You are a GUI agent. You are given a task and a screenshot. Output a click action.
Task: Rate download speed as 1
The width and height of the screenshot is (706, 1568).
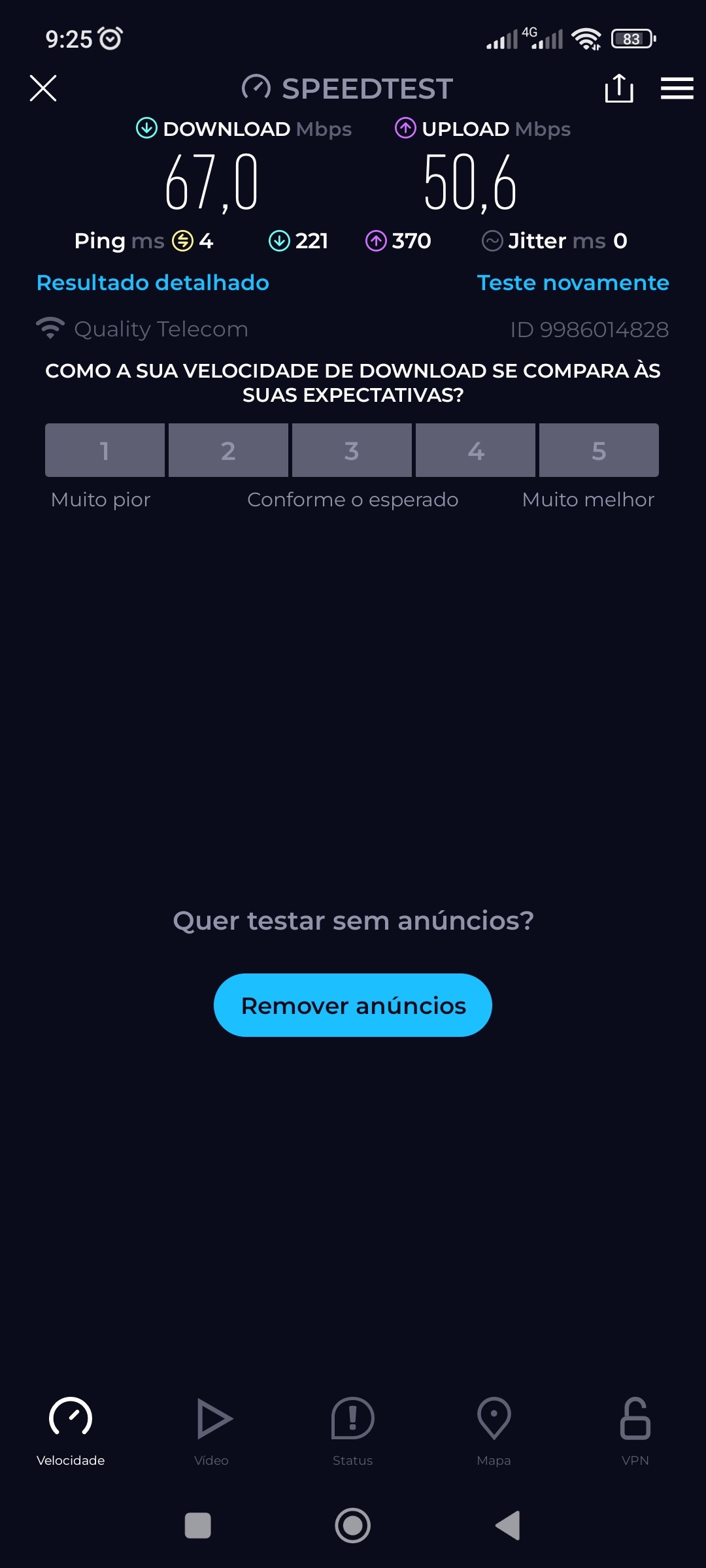(105, 450)
